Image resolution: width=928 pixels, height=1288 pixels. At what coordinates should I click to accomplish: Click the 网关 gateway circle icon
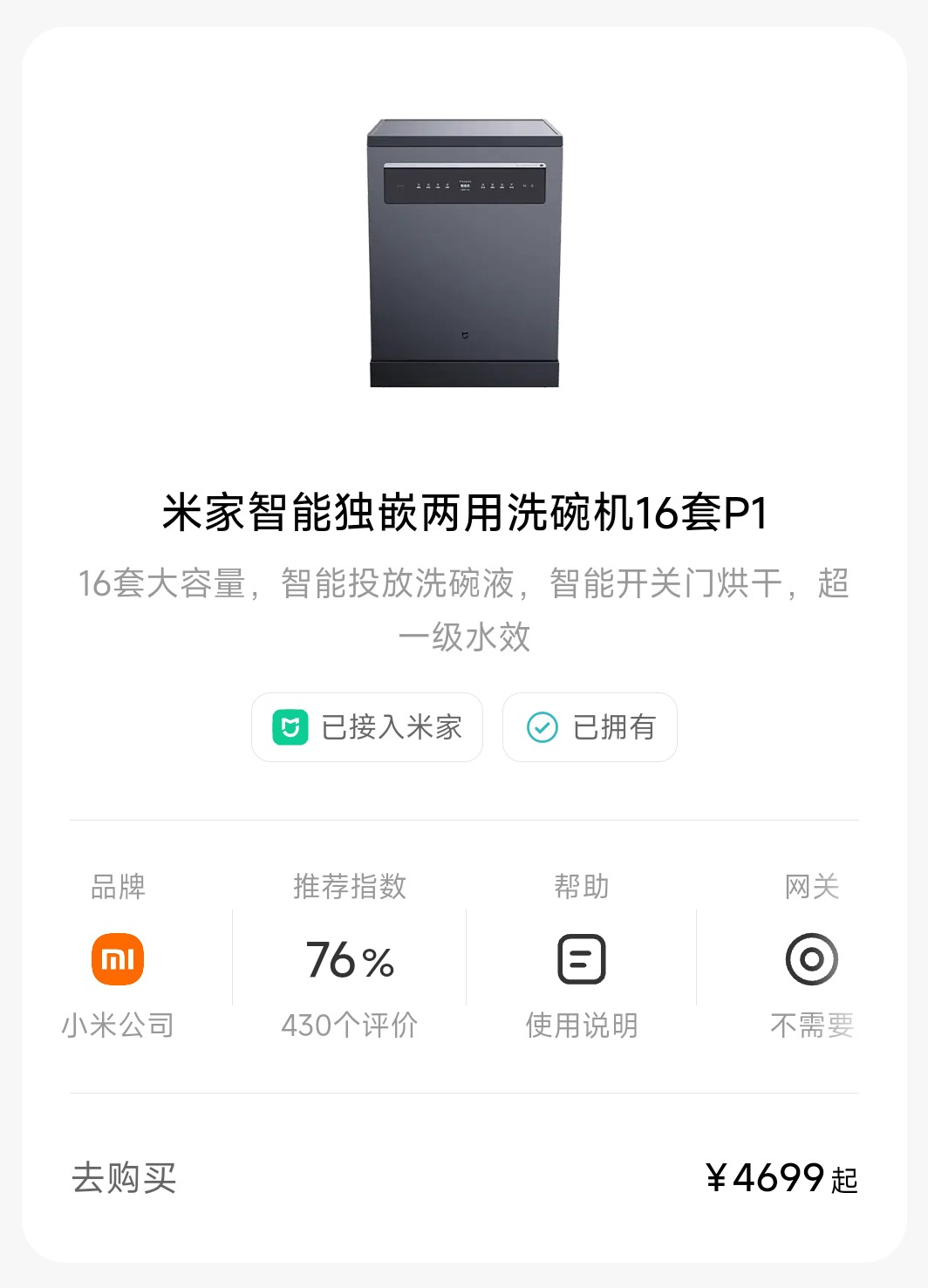[x=811, y=957]
